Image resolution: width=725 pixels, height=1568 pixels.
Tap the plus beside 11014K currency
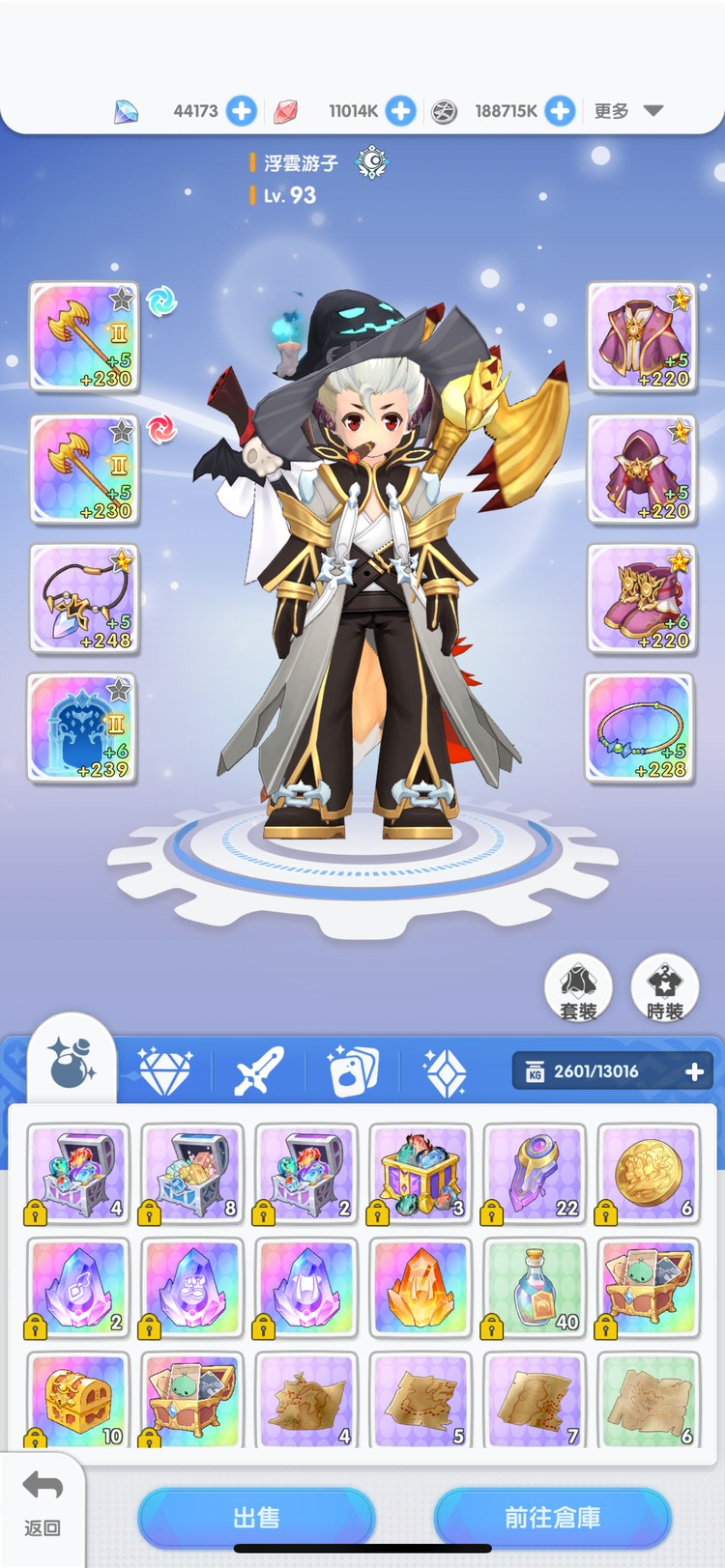coord(400,111)
